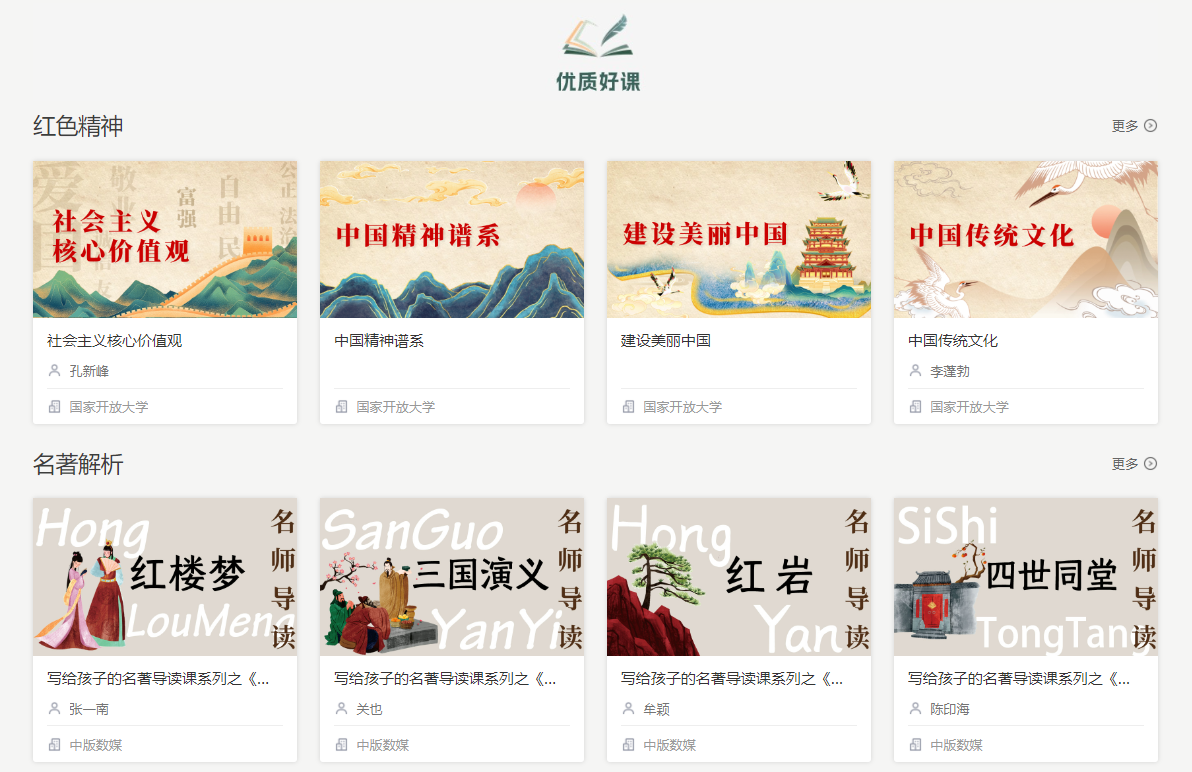Open the 红岩 guided reading course

(739, 577)
